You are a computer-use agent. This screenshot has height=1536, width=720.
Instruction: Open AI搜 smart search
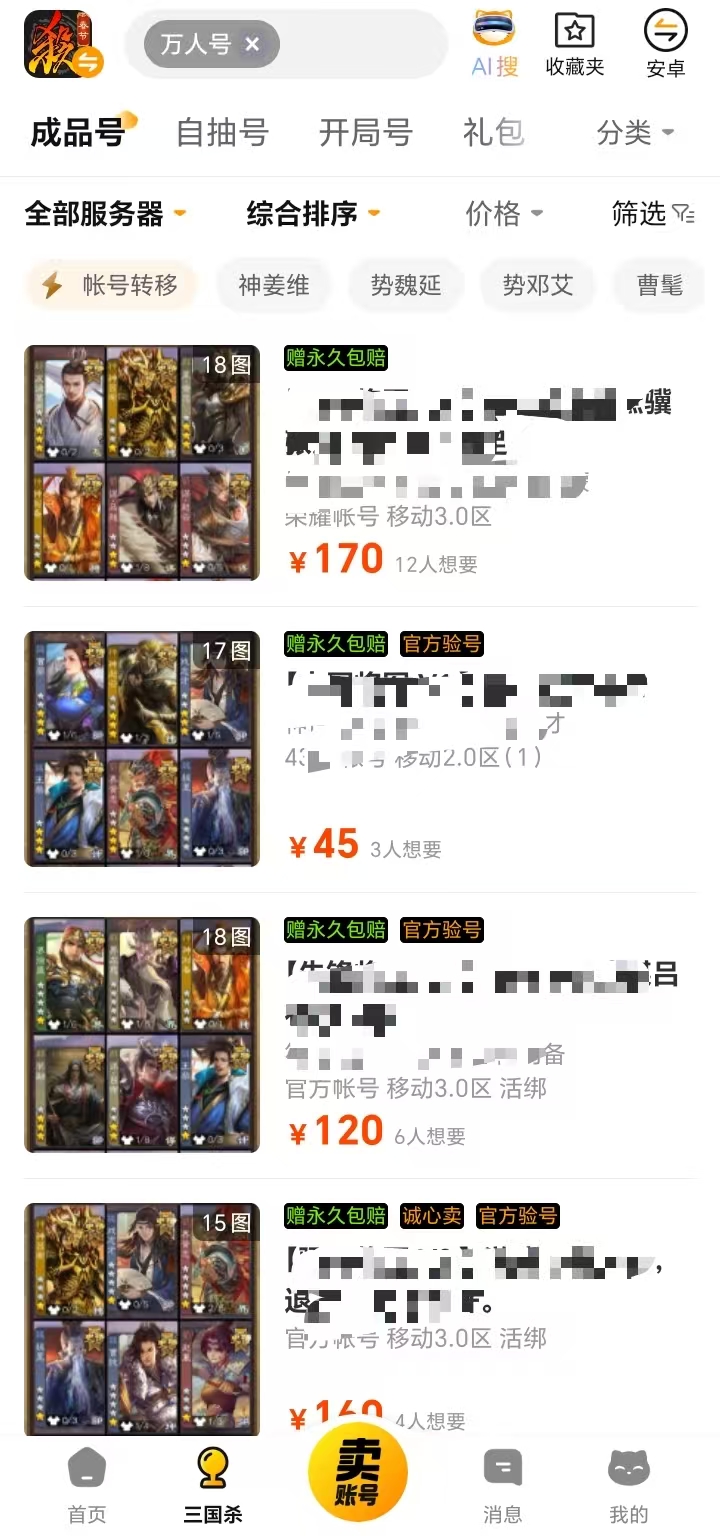495,44
